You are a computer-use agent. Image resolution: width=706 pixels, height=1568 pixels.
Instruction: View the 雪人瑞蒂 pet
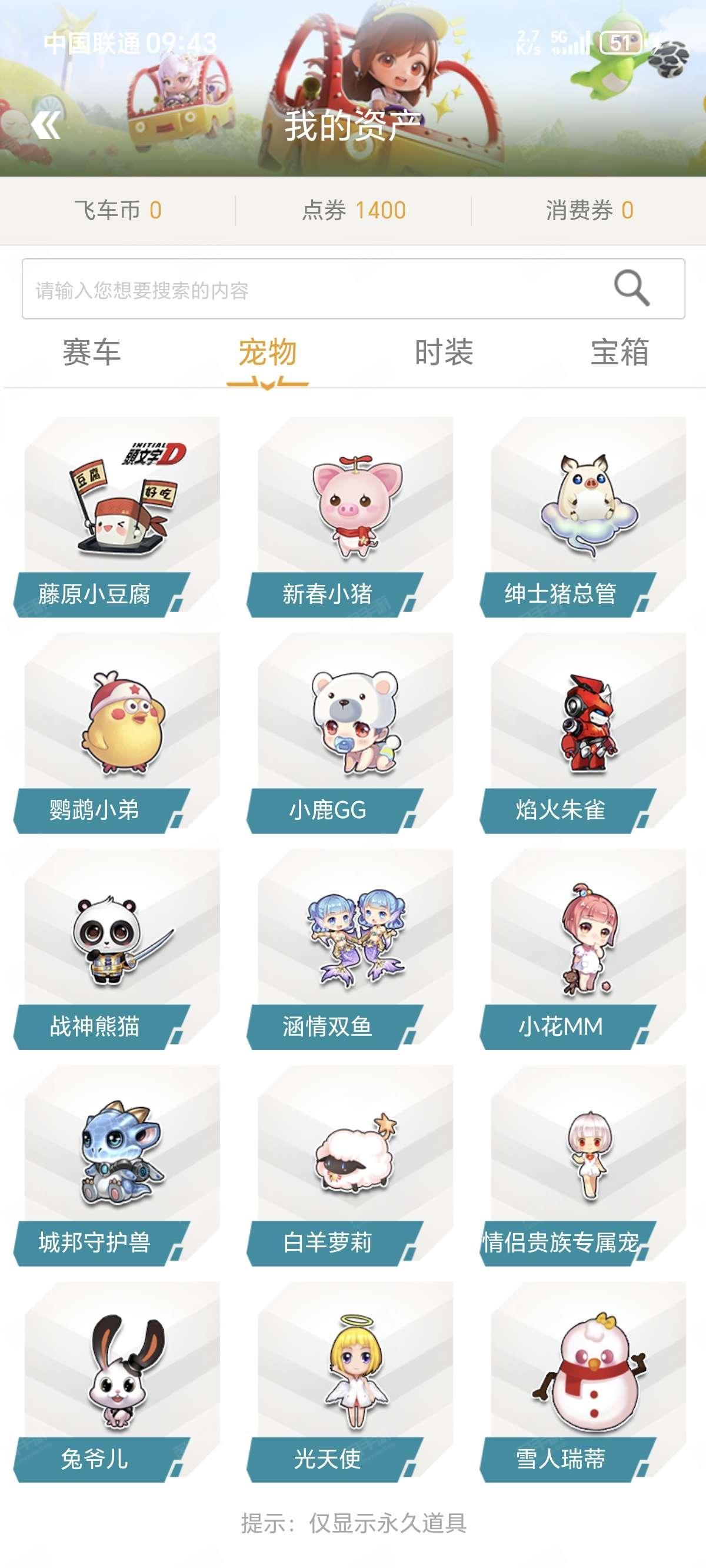[583, 1383]
